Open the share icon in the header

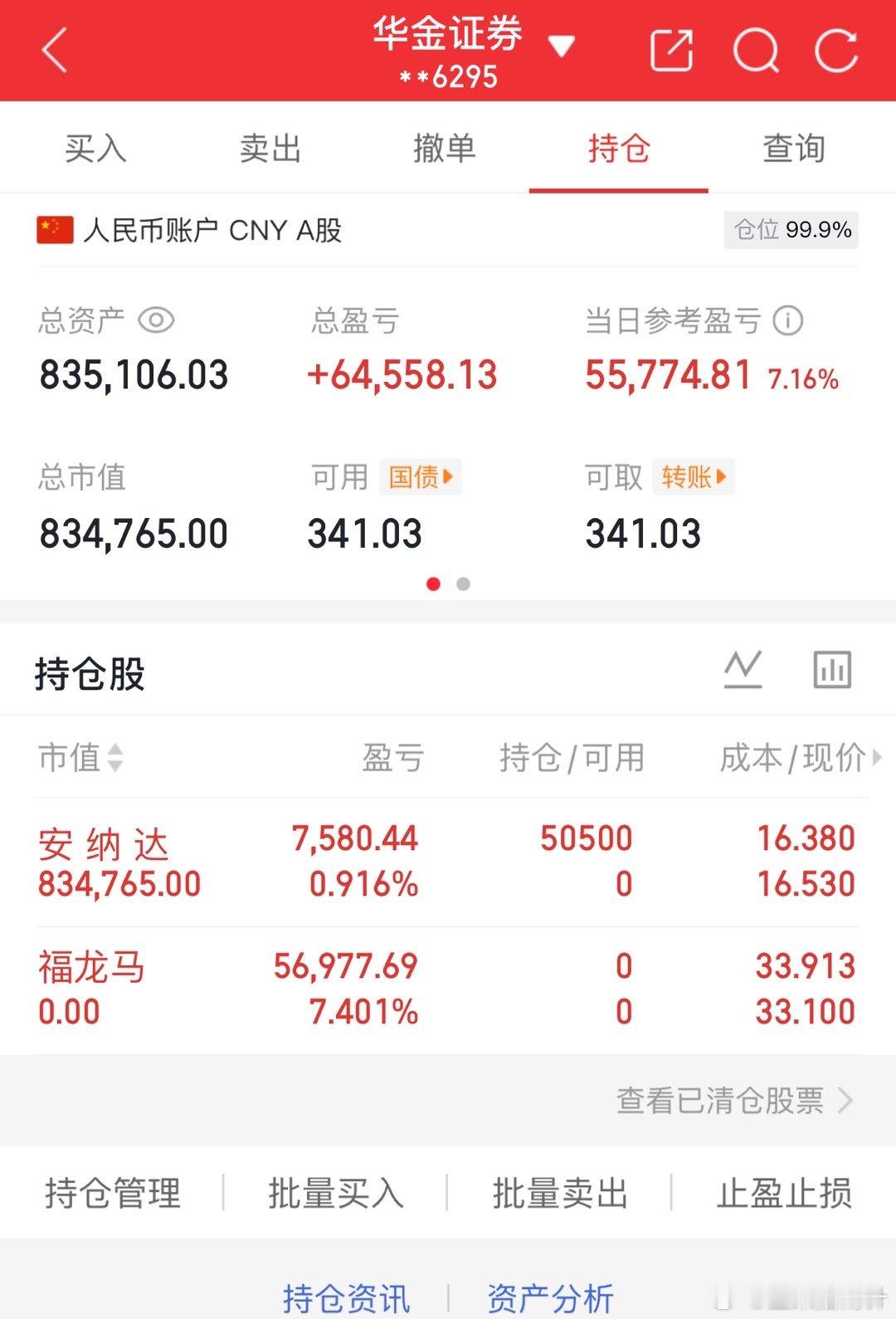672,50
